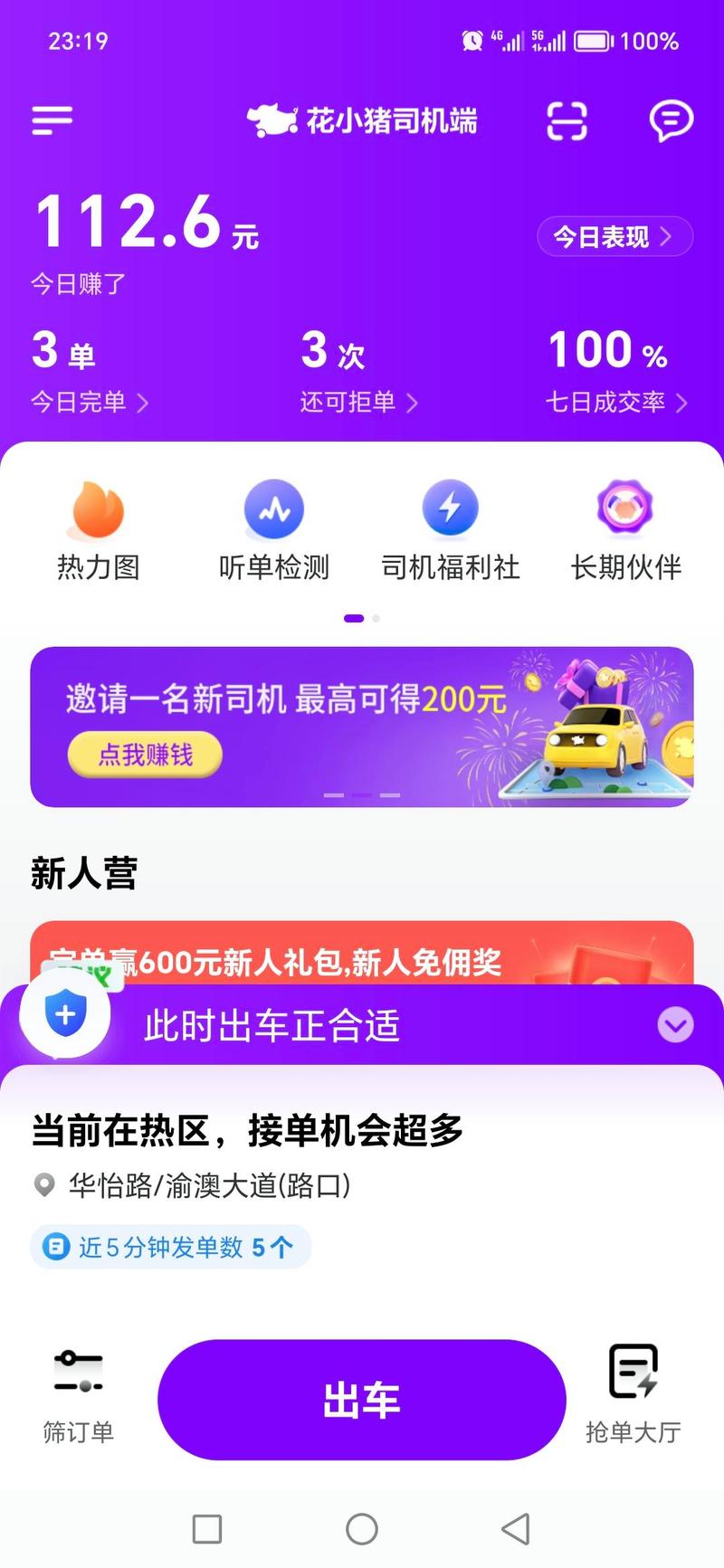Collapse the 此时出车正合适 panel
Screen dimensions: 724x1568
tap(675, 1025)
